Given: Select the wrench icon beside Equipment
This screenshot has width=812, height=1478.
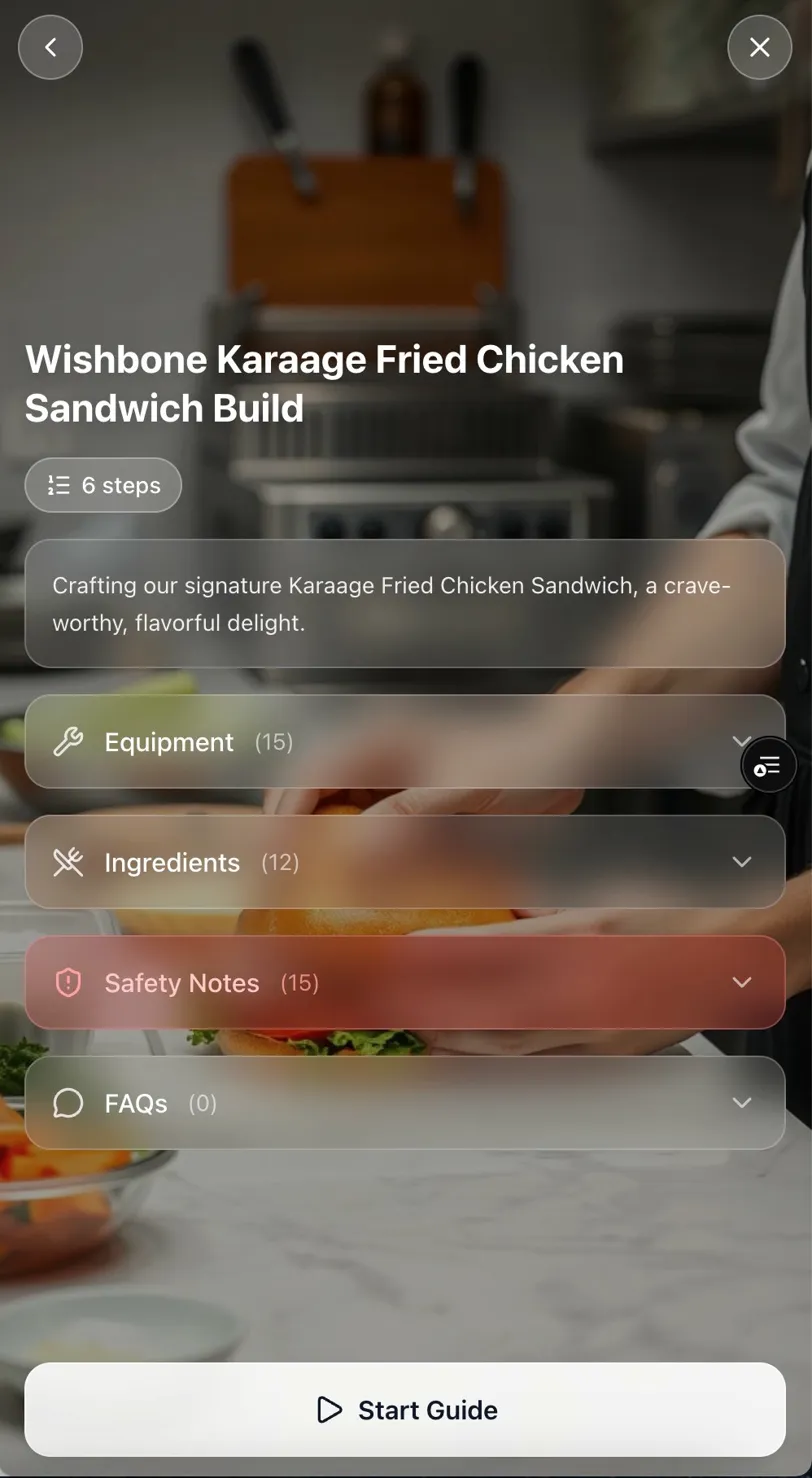Looking at the screenshot, I should pyautogui.click(x=66, y=742).
